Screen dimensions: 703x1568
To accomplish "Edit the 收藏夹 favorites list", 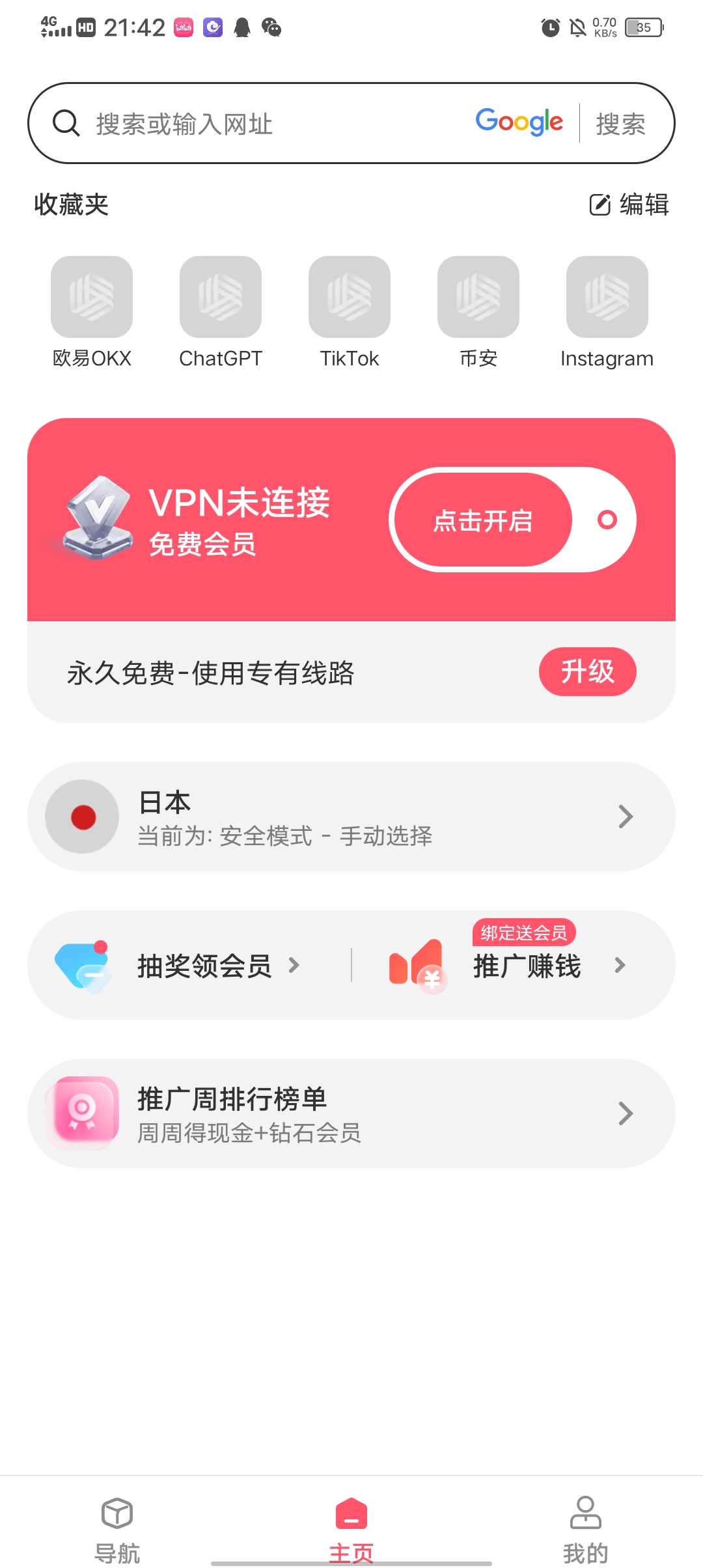I will pyautogui.click(x=629, y=204).
